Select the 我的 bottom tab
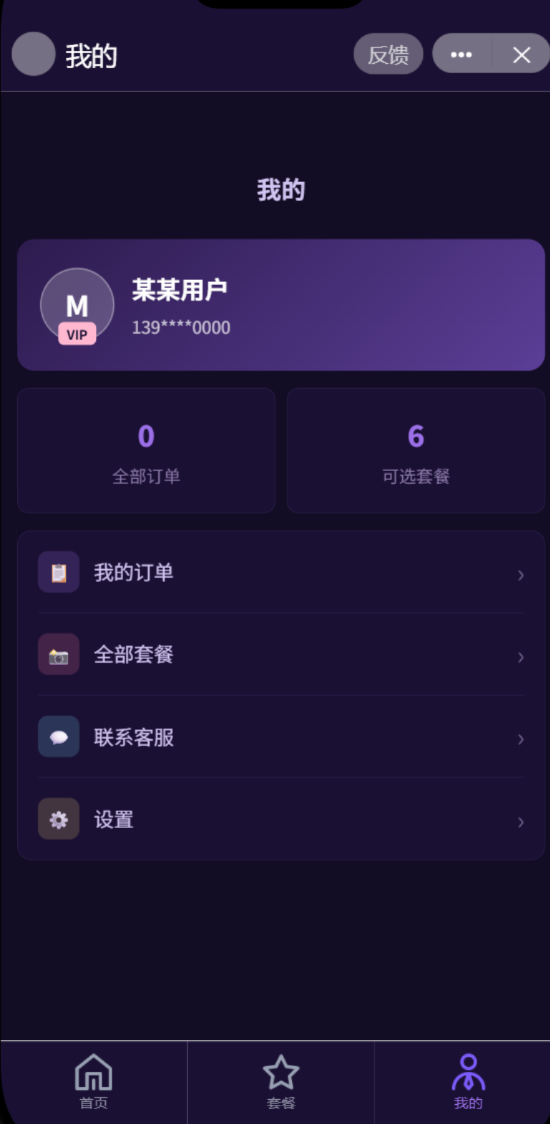 tap(468, 1082)
